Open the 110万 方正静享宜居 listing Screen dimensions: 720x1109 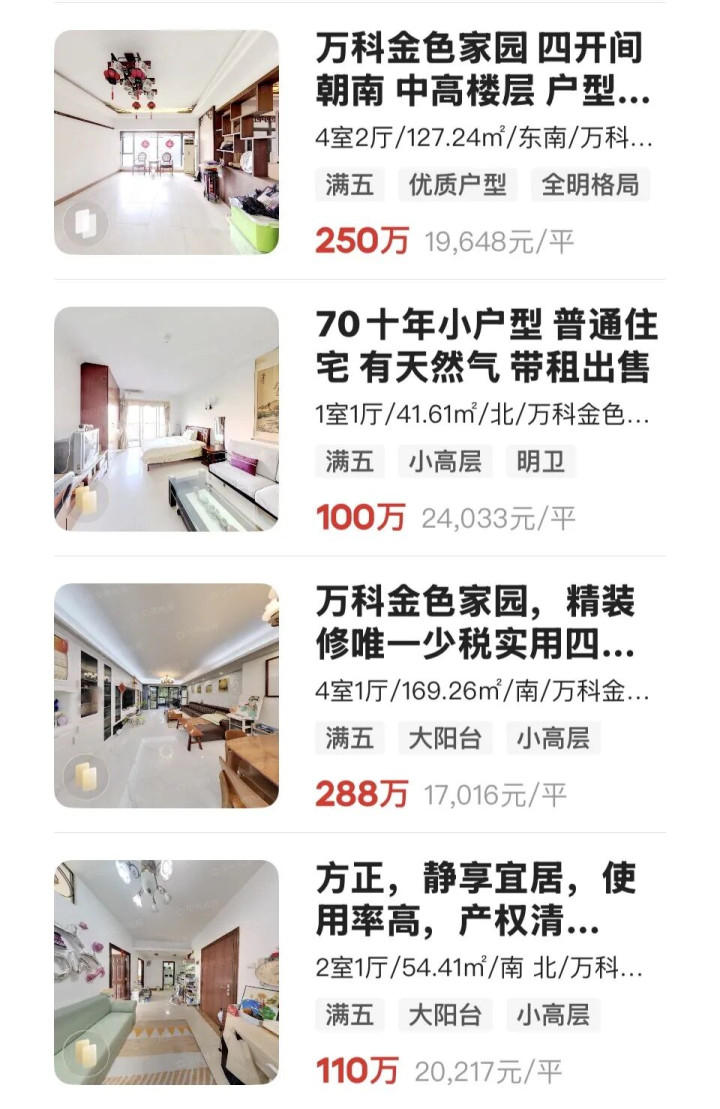(x=475, y=900)
